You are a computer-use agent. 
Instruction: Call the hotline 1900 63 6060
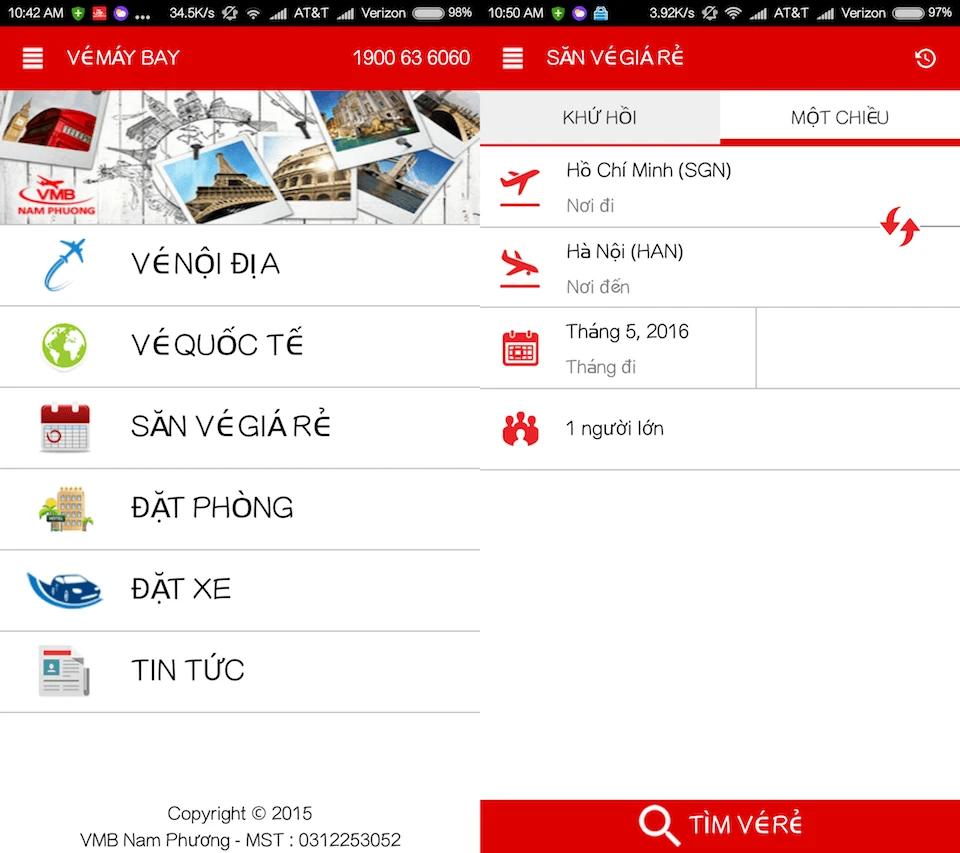click(411, 58)
